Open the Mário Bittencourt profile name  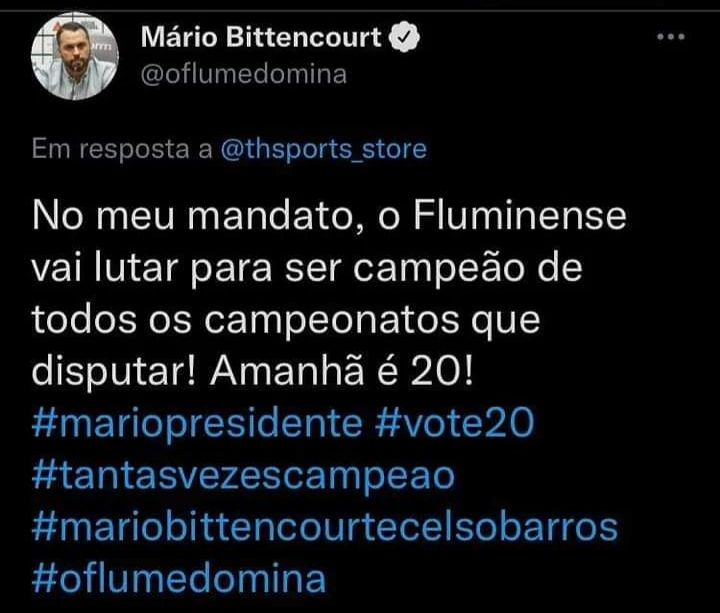(x=261, y=38)
